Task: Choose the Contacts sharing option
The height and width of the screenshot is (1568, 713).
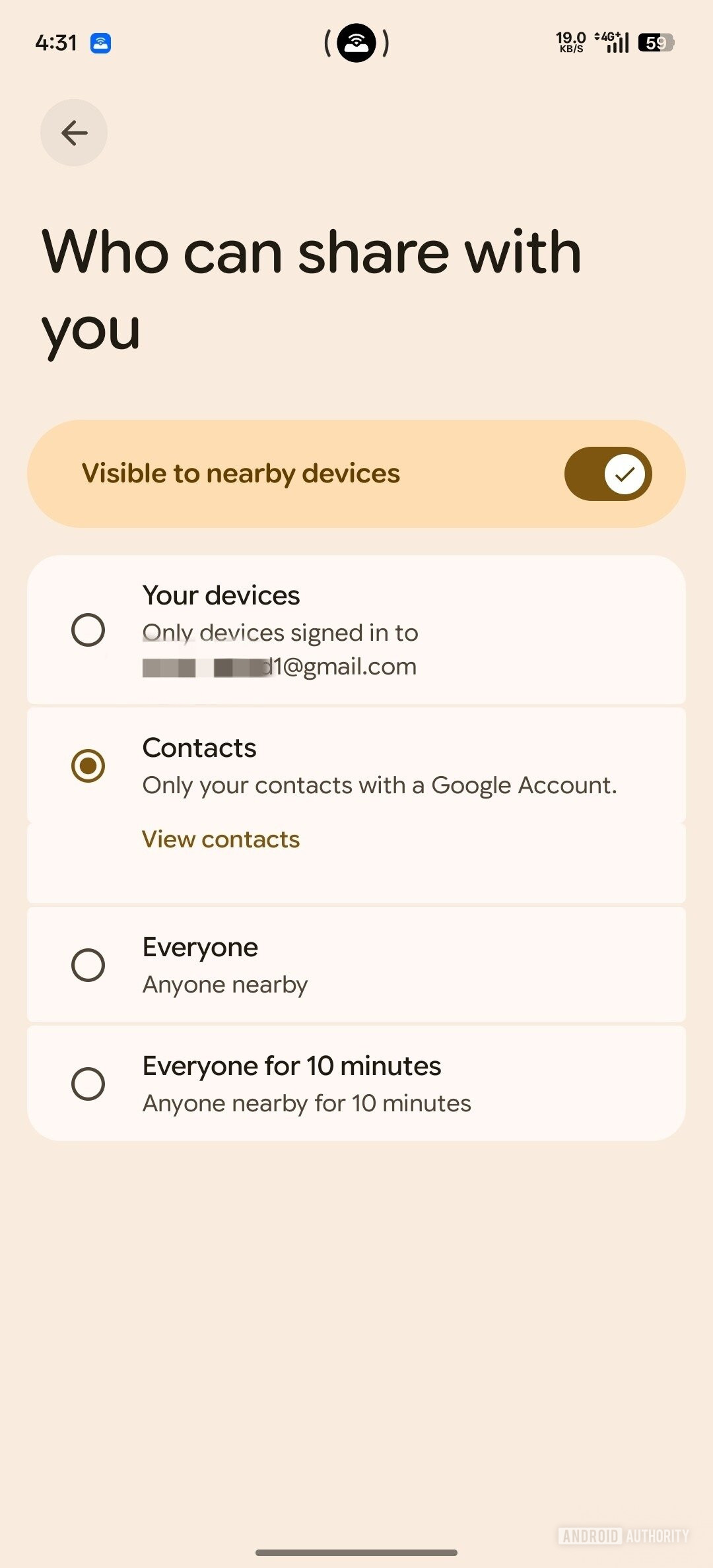Action: pos(88,766)
